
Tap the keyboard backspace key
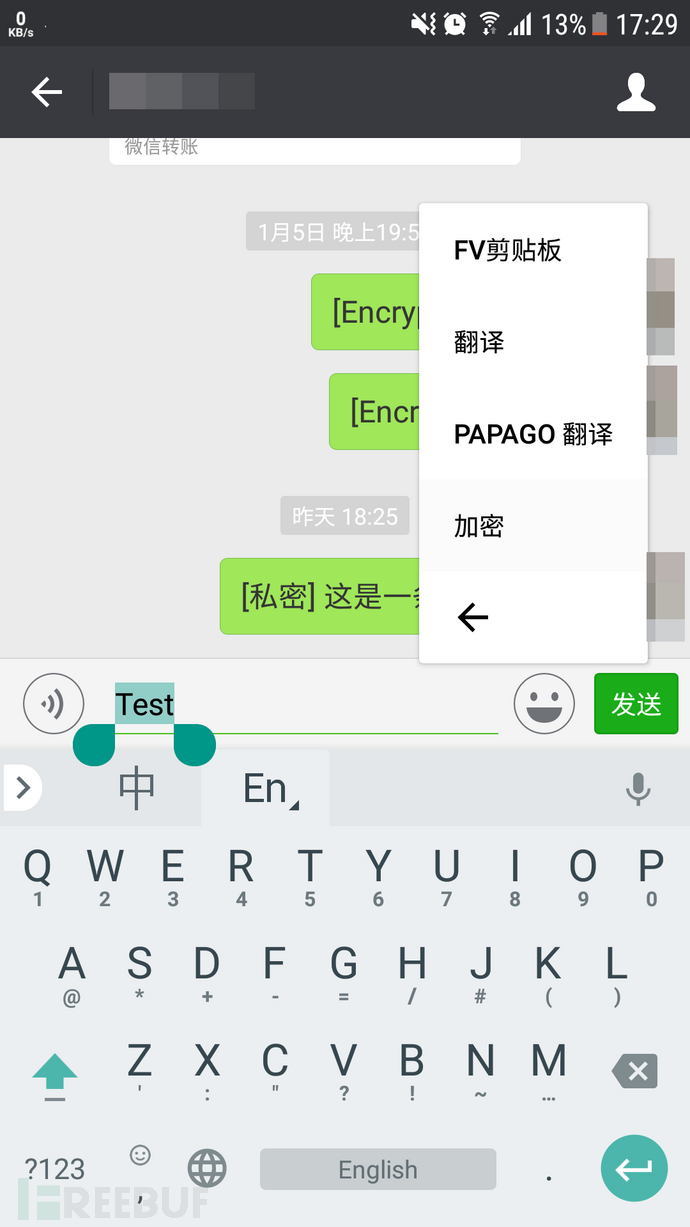(x=634, y=1073)
